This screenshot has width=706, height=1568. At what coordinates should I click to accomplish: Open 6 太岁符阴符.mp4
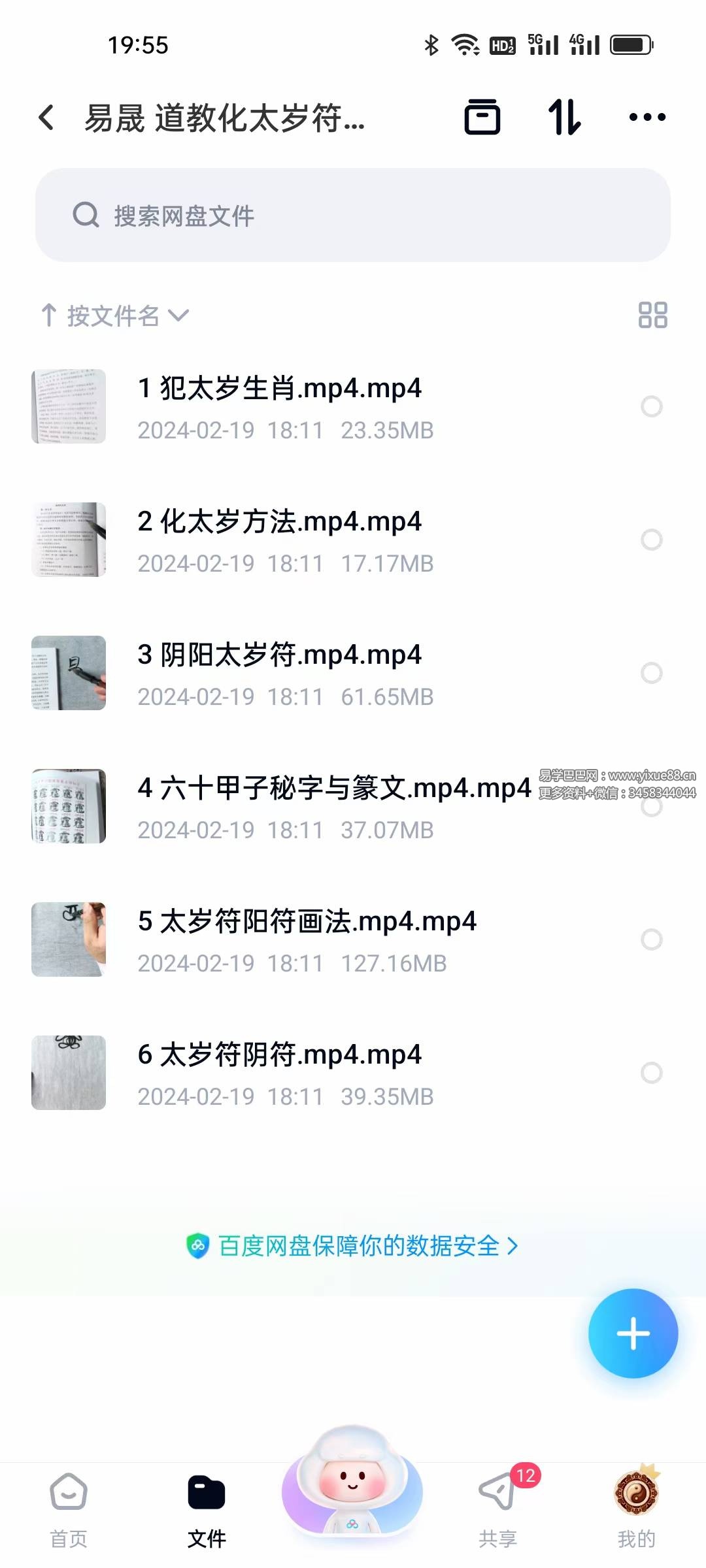coord(280,1056)
